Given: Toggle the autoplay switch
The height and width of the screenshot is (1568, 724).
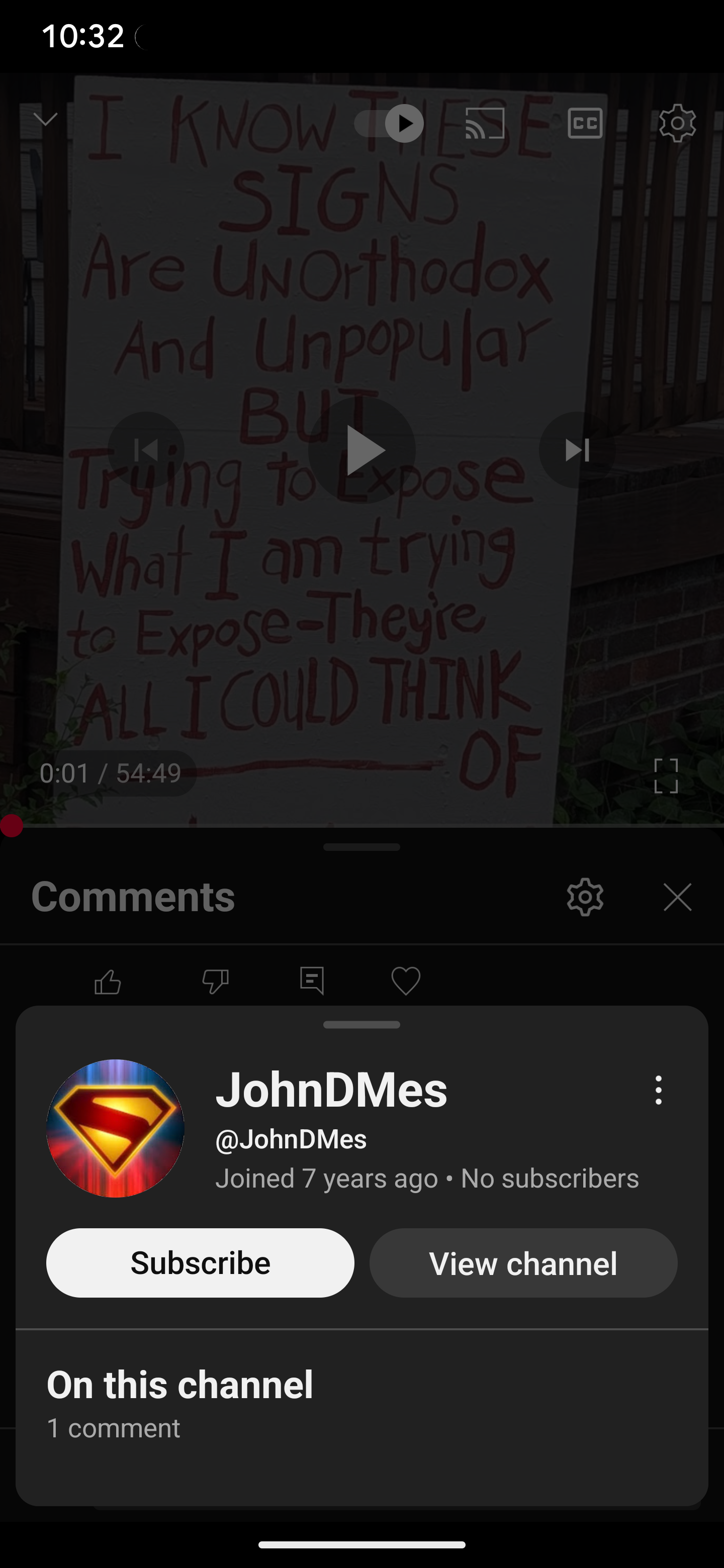Looking at the screenshot, I should pyautogui.click(x=389, y=123).
